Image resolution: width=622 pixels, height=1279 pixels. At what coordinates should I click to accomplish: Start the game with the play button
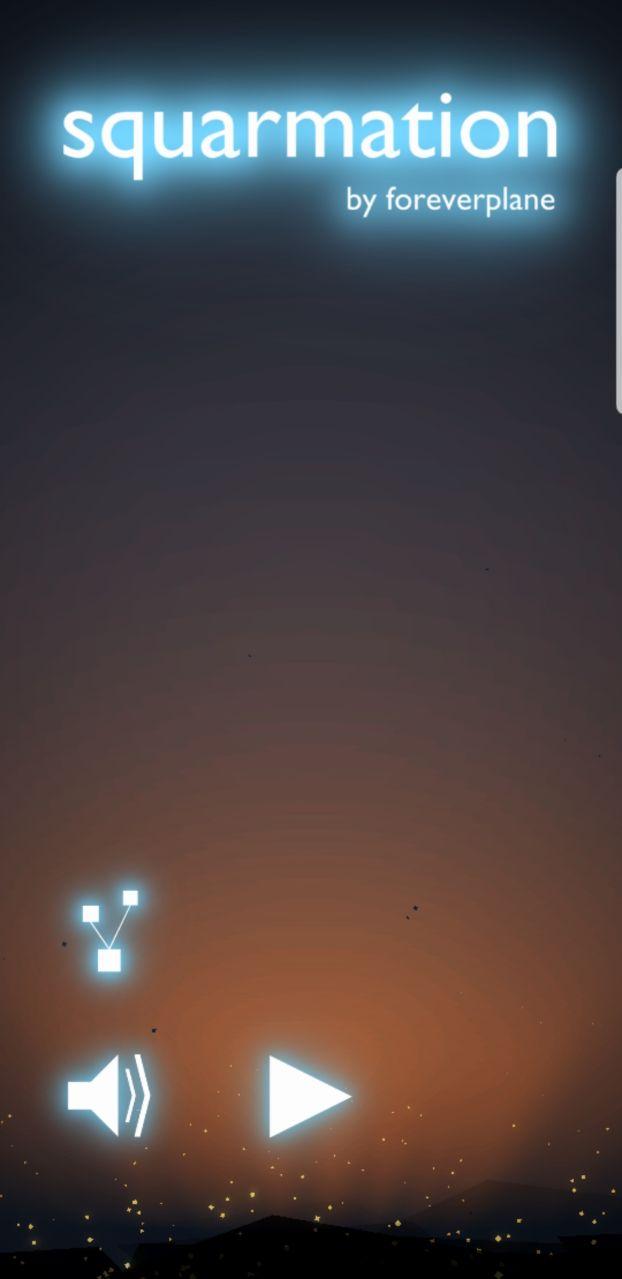point(303,1096)
